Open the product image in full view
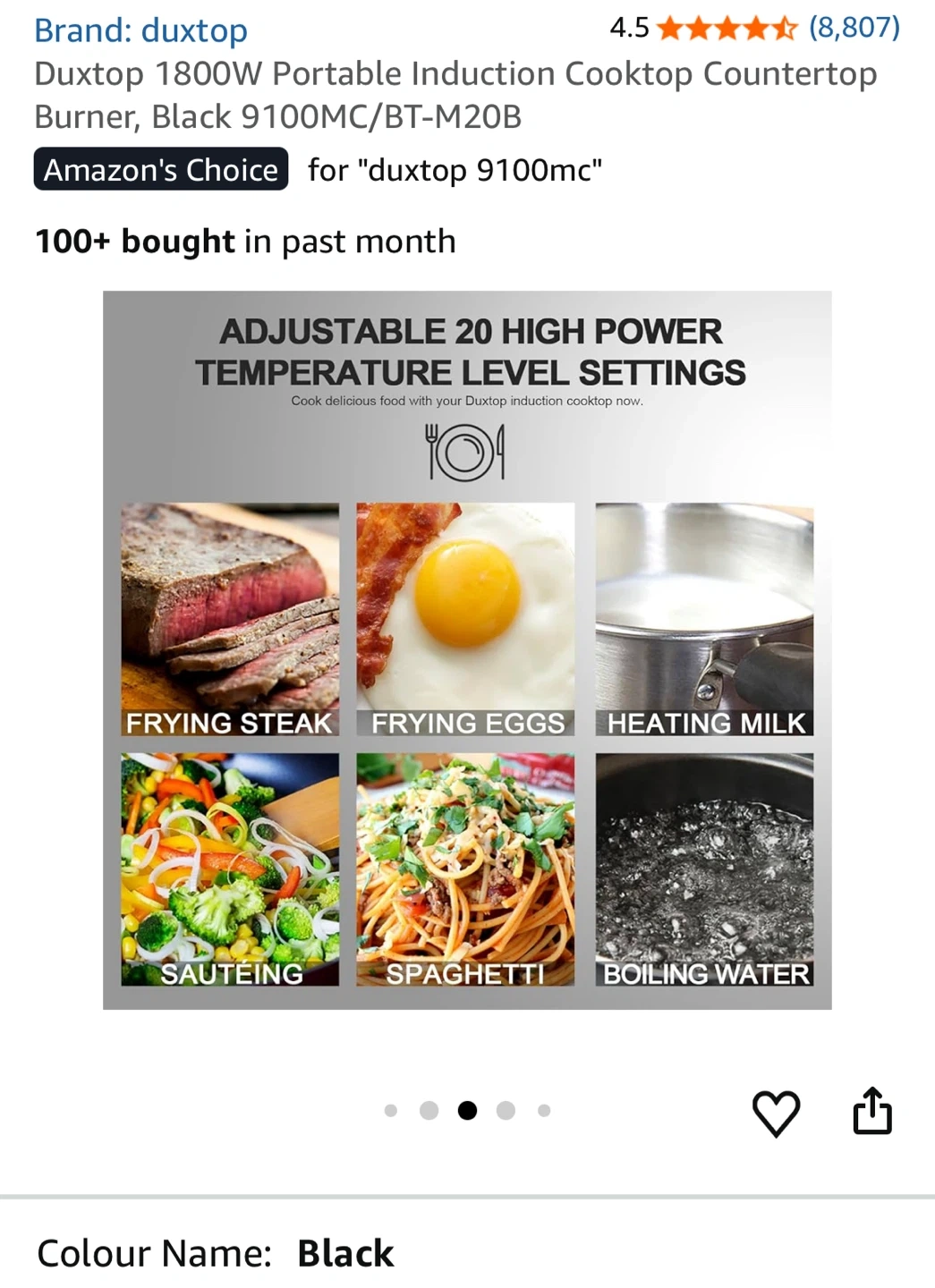 [x=467, y=650]
